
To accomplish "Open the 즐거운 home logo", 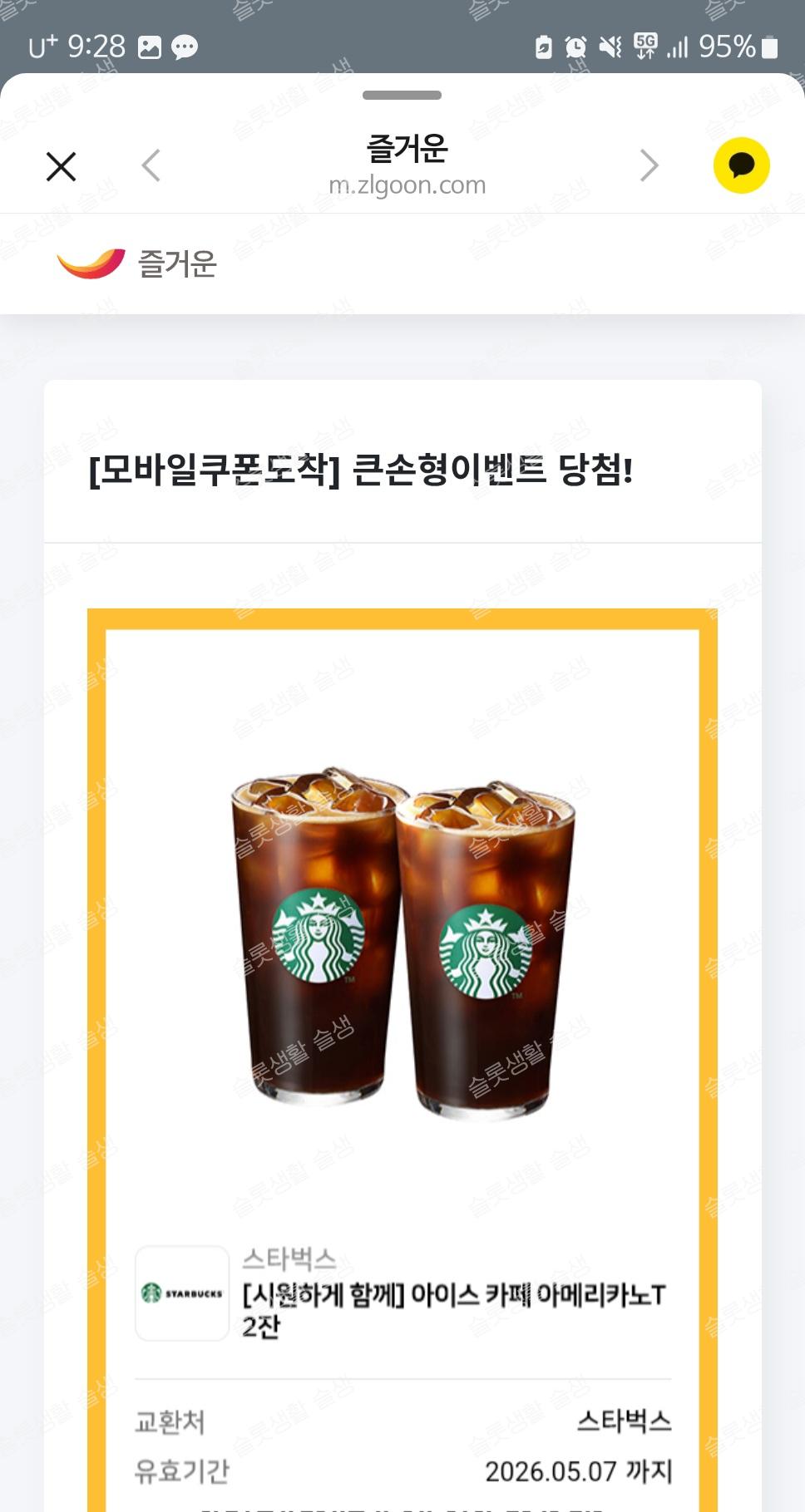I will coord(137,263).
